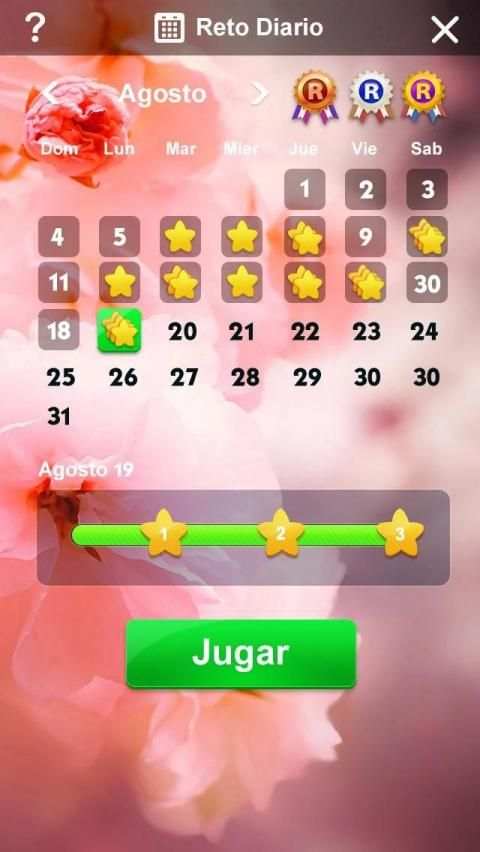The width and height of the screenshot is (480, 852).
Task: Select day 11 in the calendar
Action: coord(59,283)
